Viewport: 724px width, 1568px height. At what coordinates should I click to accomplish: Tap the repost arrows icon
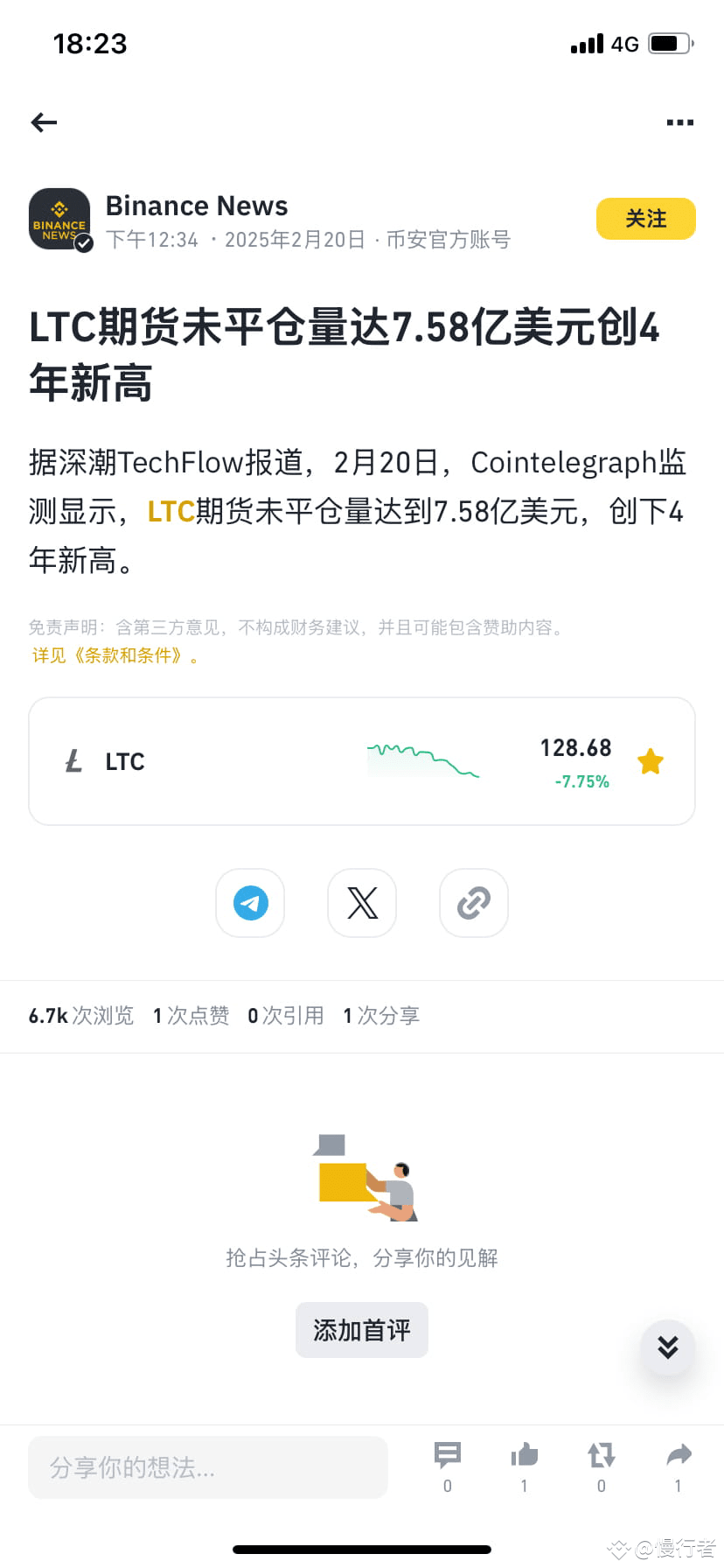tap(601, 1455)
